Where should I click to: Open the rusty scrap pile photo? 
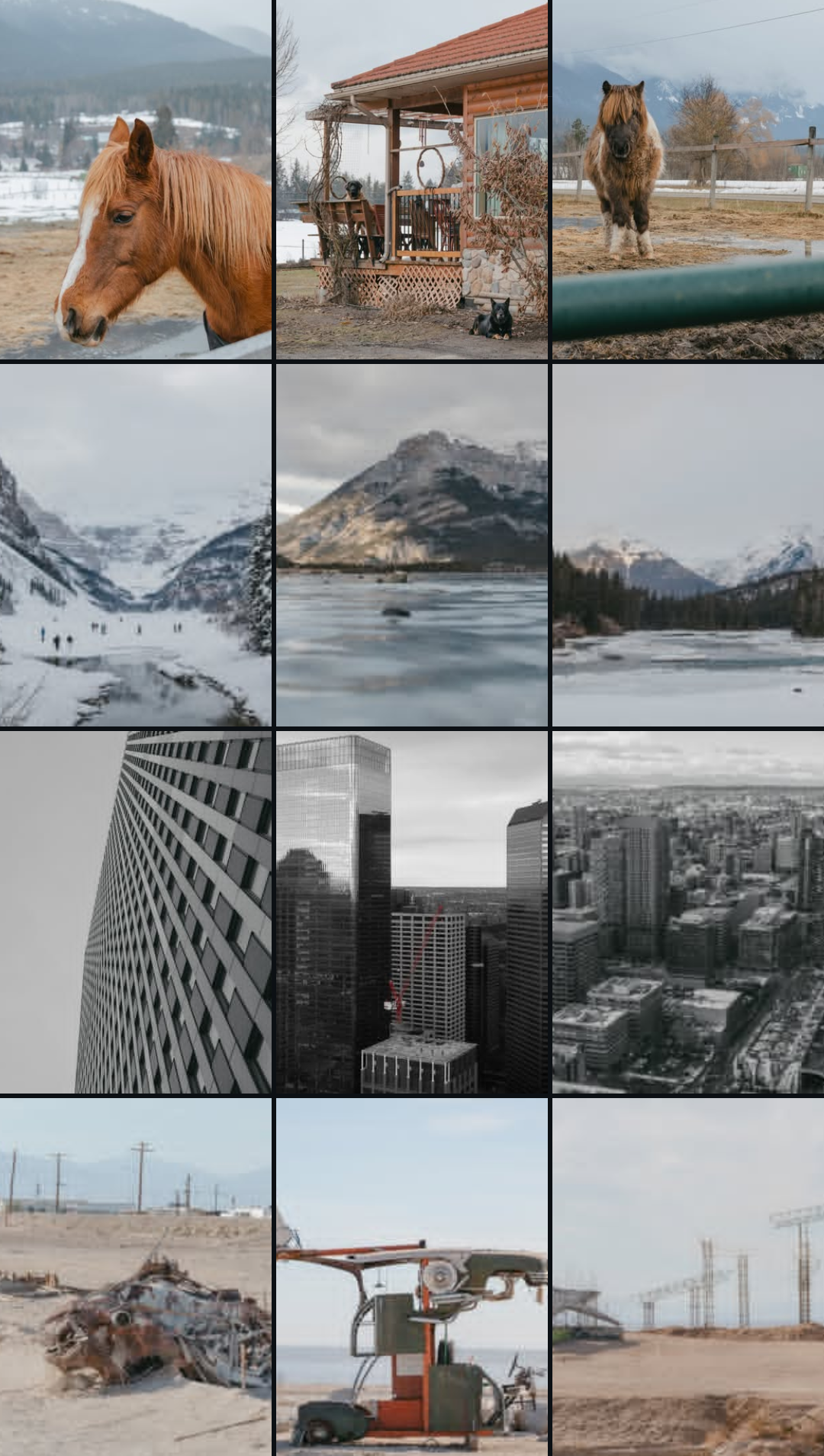(136, 1277)
